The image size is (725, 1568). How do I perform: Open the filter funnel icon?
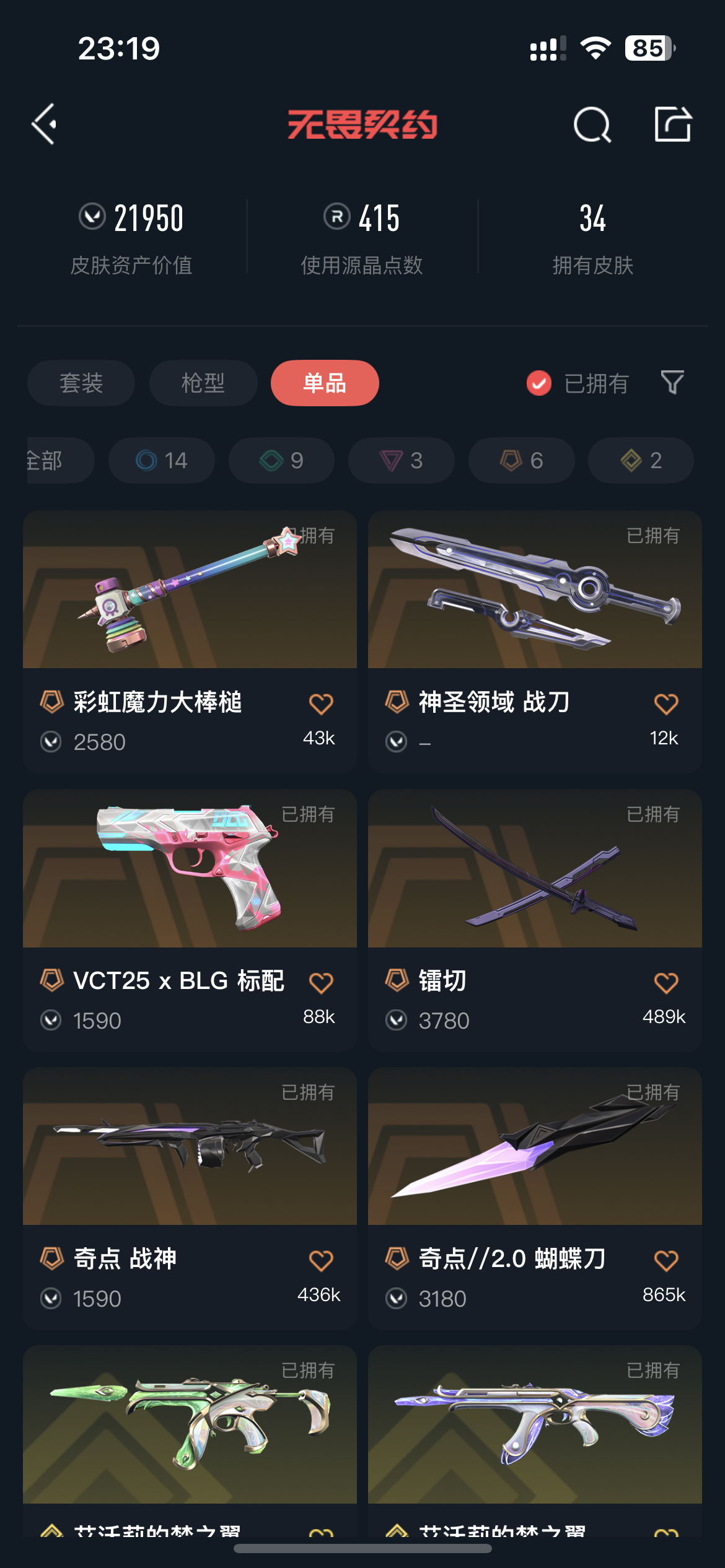pos(672,383)
